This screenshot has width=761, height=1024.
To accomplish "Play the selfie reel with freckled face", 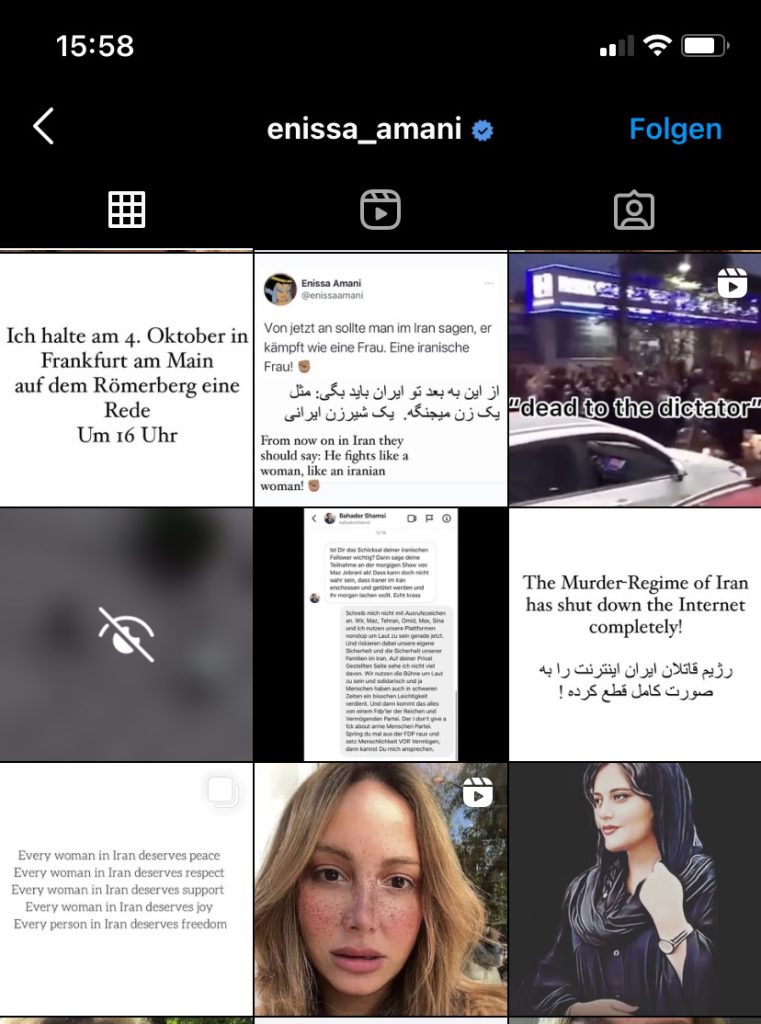I will (380, 888).
